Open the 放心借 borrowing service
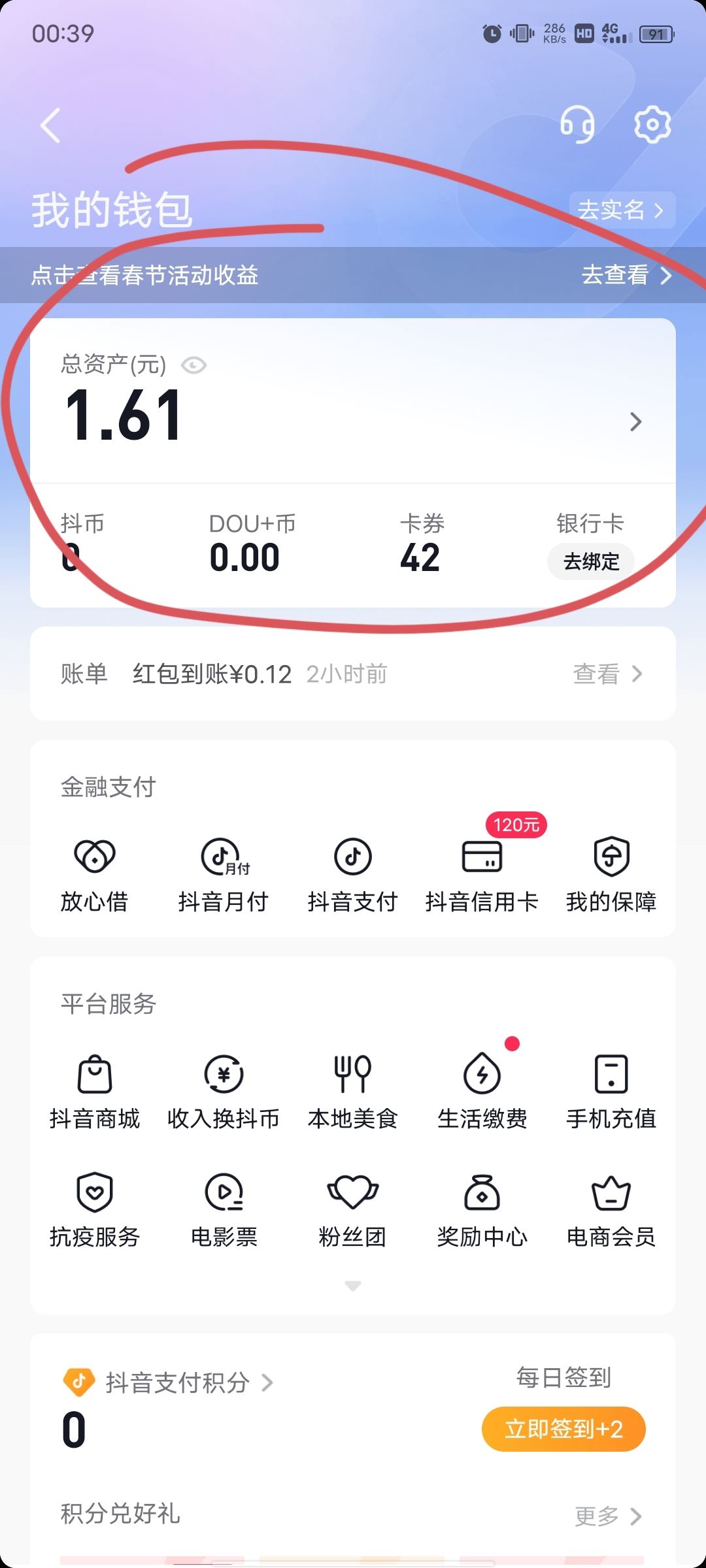Screen dimensions: 706x1568 pos(95,875)
